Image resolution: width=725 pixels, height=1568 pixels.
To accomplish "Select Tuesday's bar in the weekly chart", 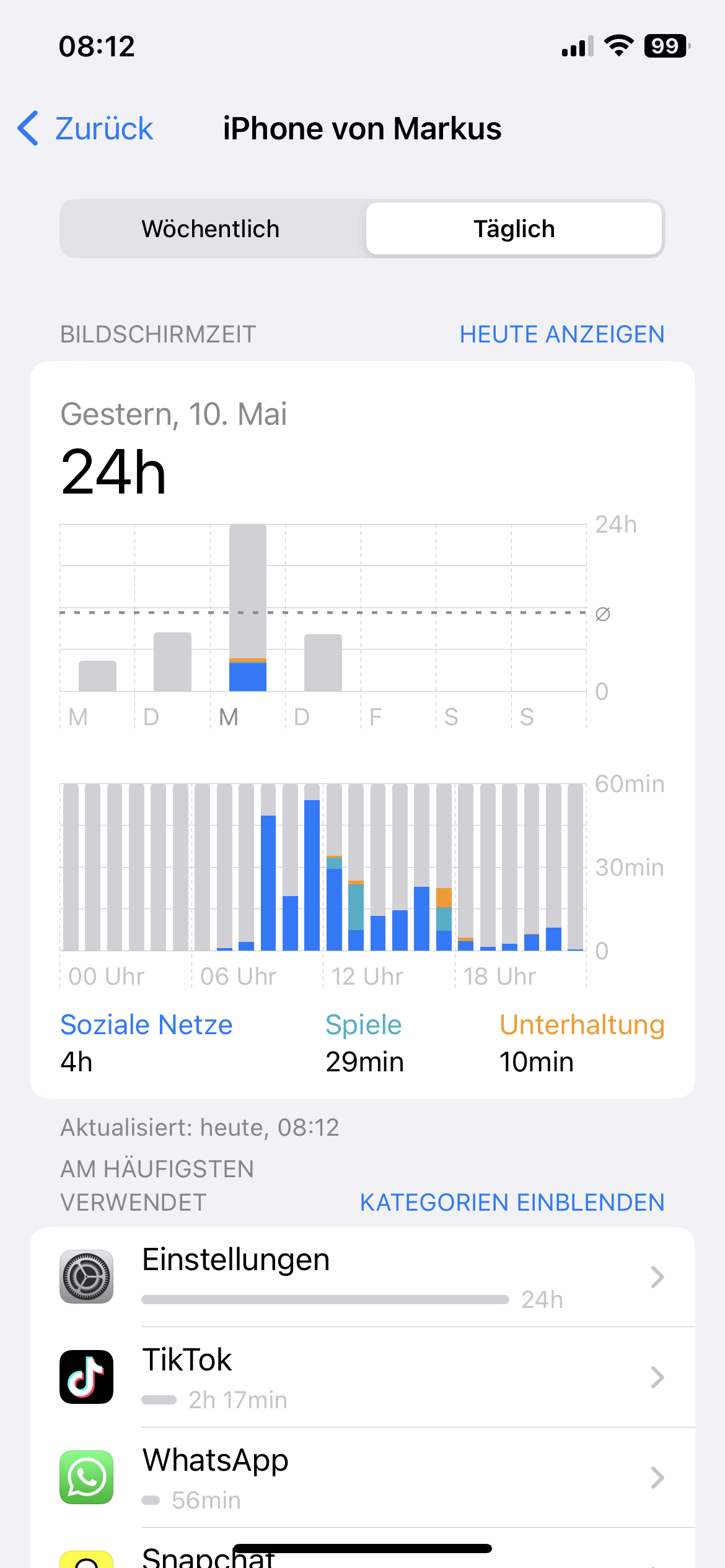I will pos(172,661).
